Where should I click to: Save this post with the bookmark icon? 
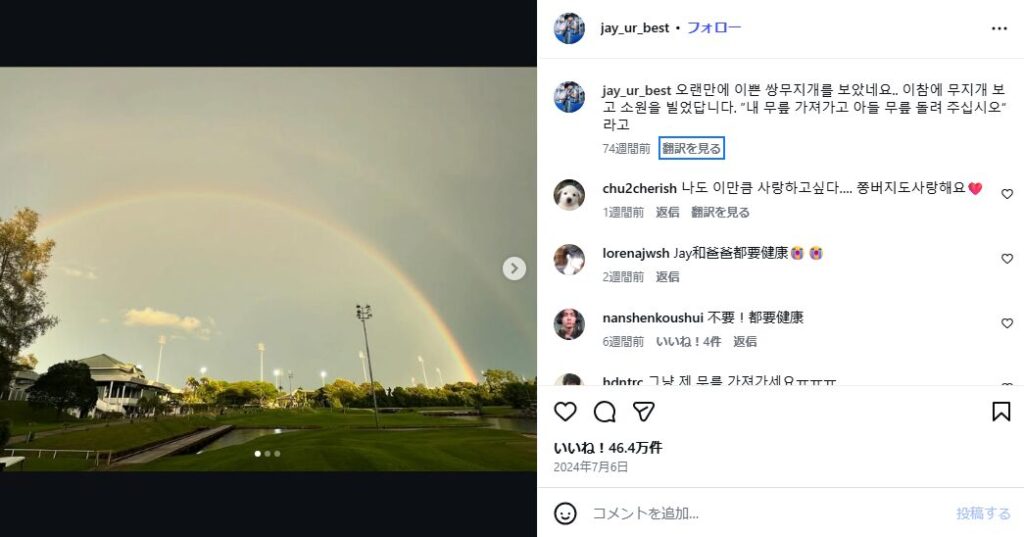pos(1001,411)
